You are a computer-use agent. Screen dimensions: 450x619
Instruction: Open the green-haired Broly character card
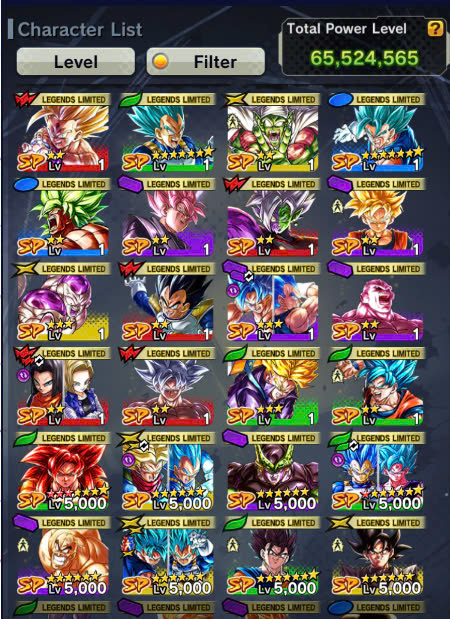tap(63, 217)
